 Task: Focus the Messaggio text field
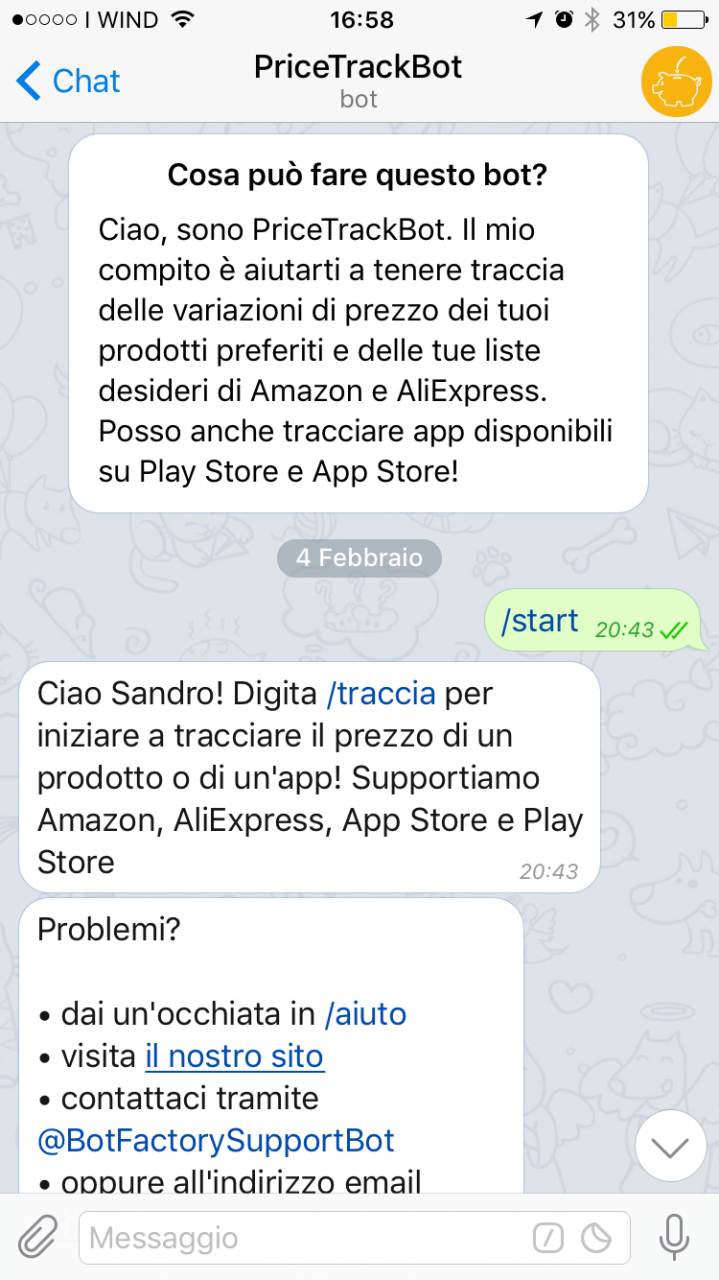pos(305,1238)
